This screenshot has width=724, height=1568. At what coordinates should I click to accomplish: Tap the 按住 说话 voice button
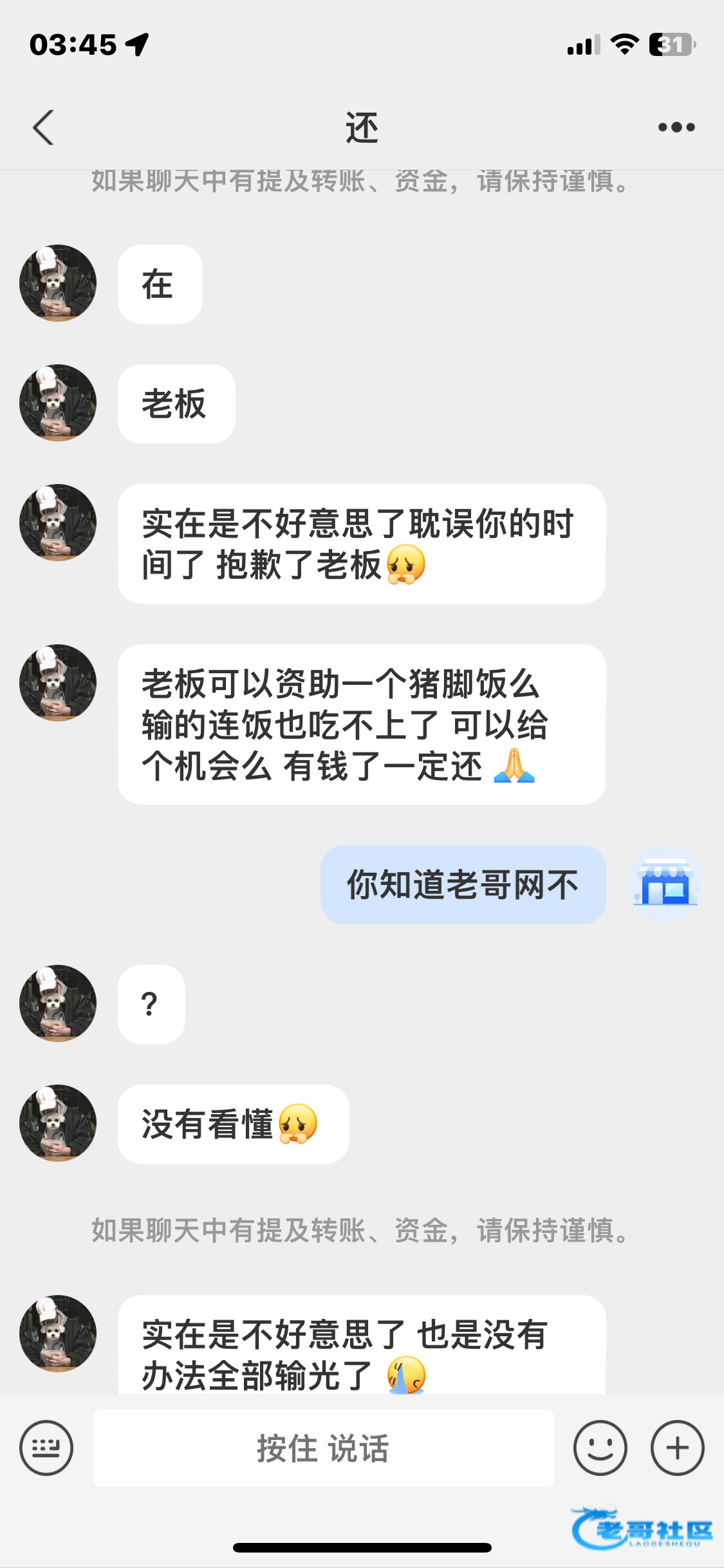point(323,1448)
